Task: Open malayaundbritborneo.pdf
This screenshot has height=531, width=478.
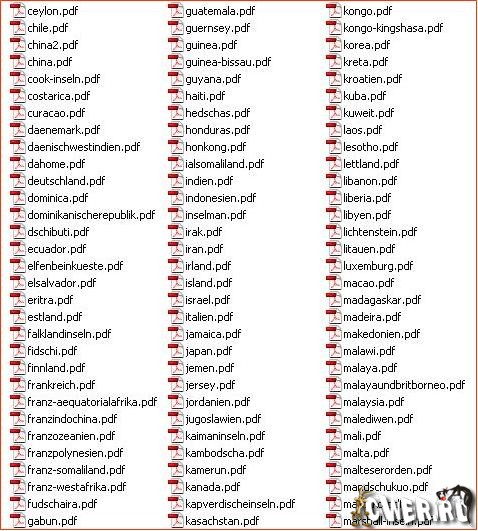Action: [x=396, y=385]
